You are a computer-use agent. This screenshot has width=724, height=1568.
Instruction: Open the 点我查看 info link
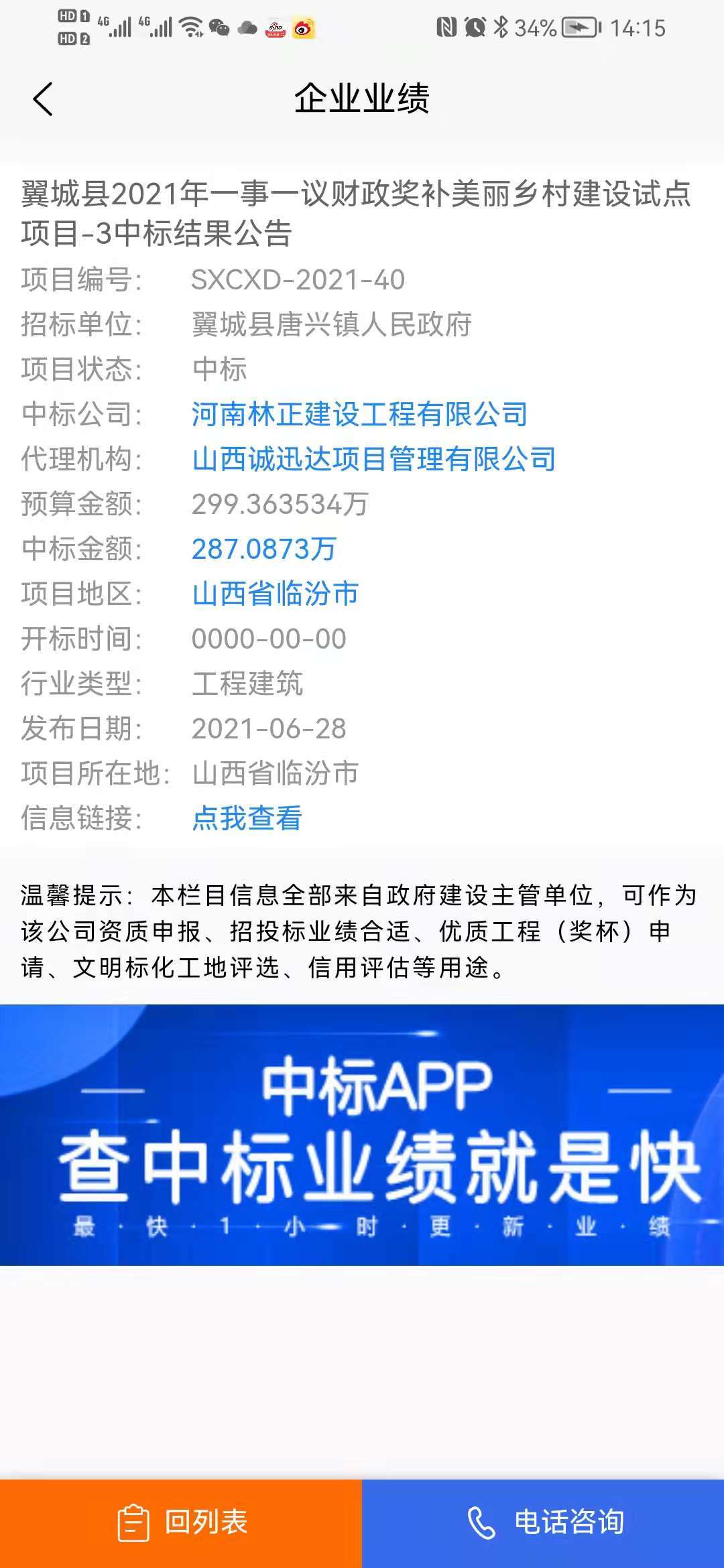(x=247, y=818)
